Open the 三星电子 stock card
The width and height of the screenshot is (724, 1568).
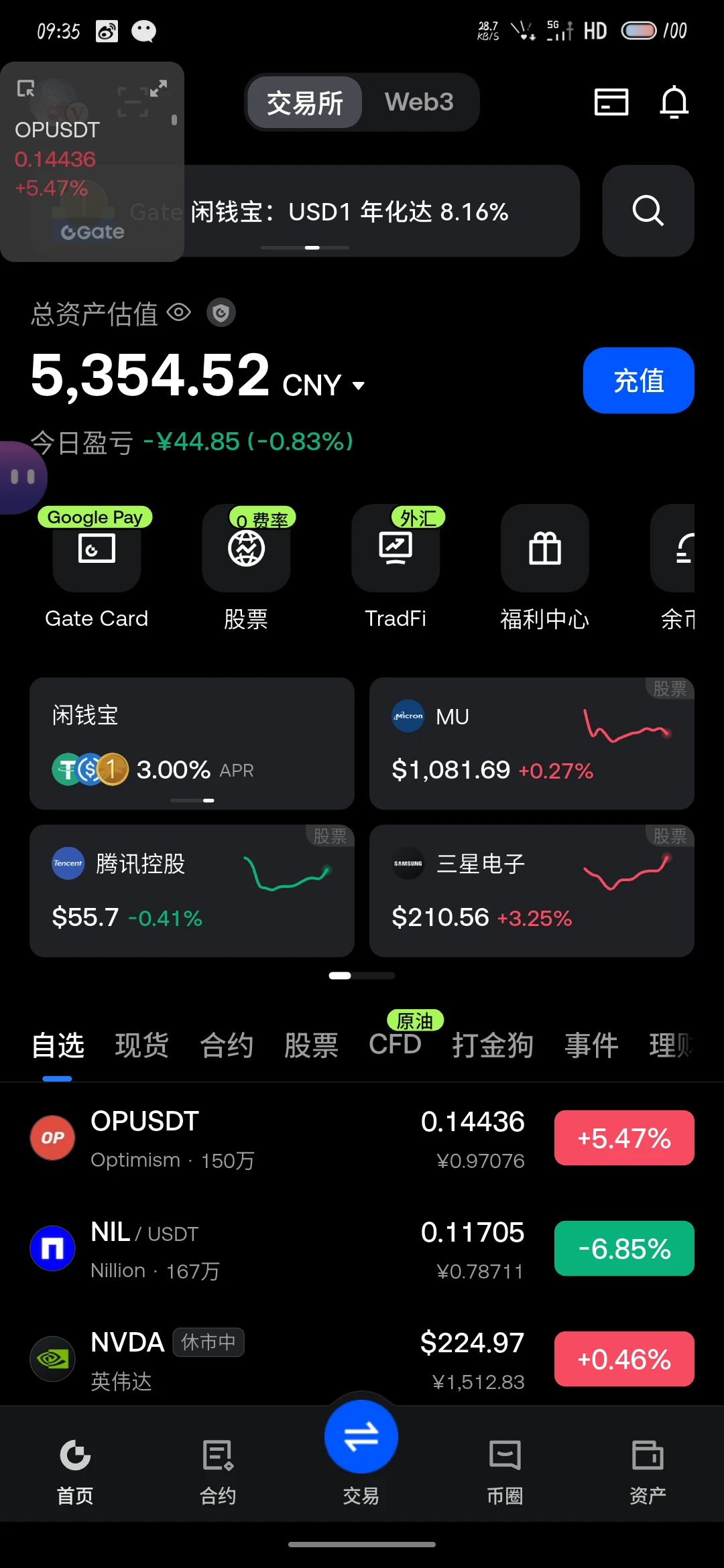(532, 891)
